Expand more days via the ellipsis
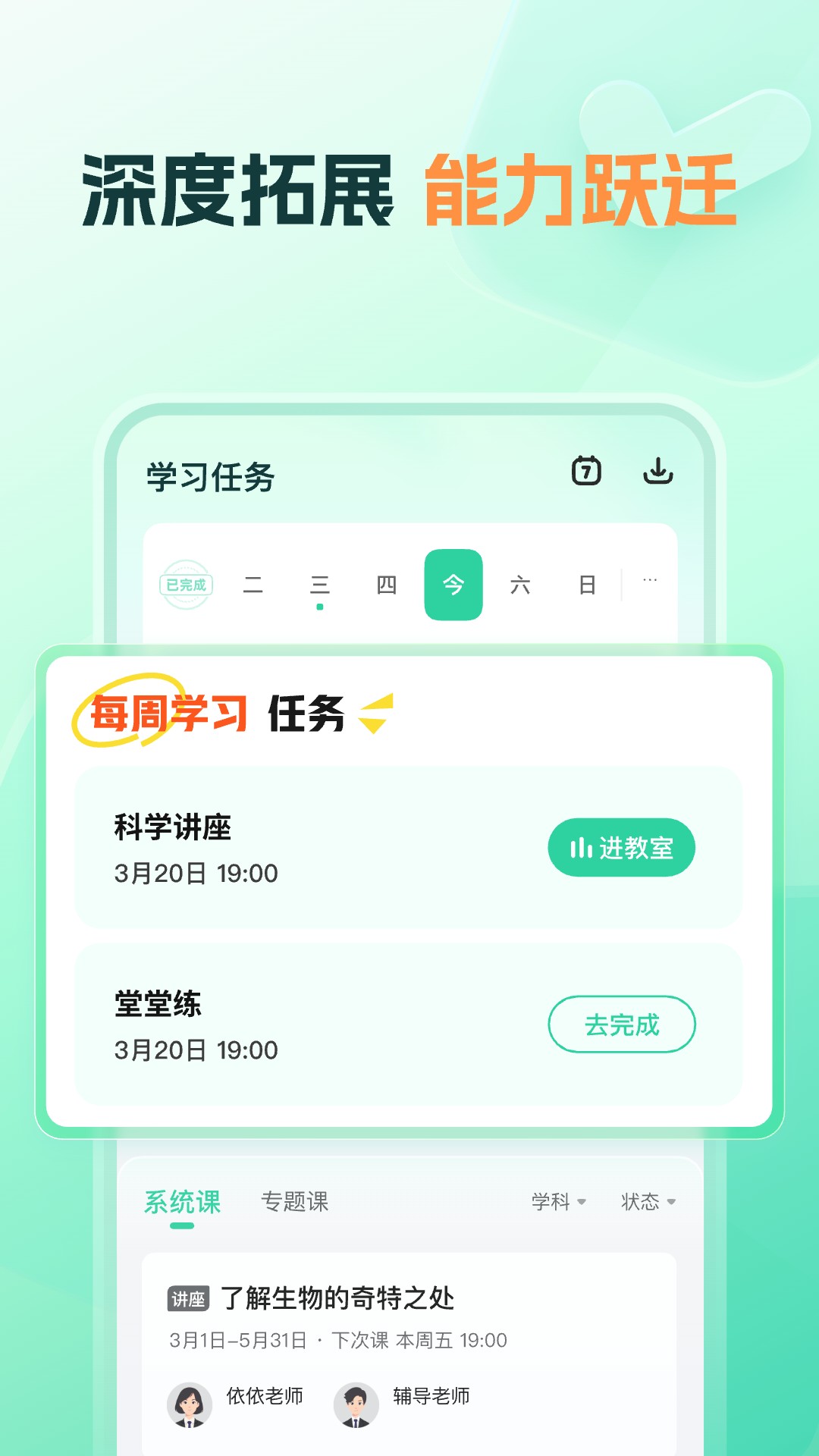This screenshot has width=819, height=1456. point(648,580)
